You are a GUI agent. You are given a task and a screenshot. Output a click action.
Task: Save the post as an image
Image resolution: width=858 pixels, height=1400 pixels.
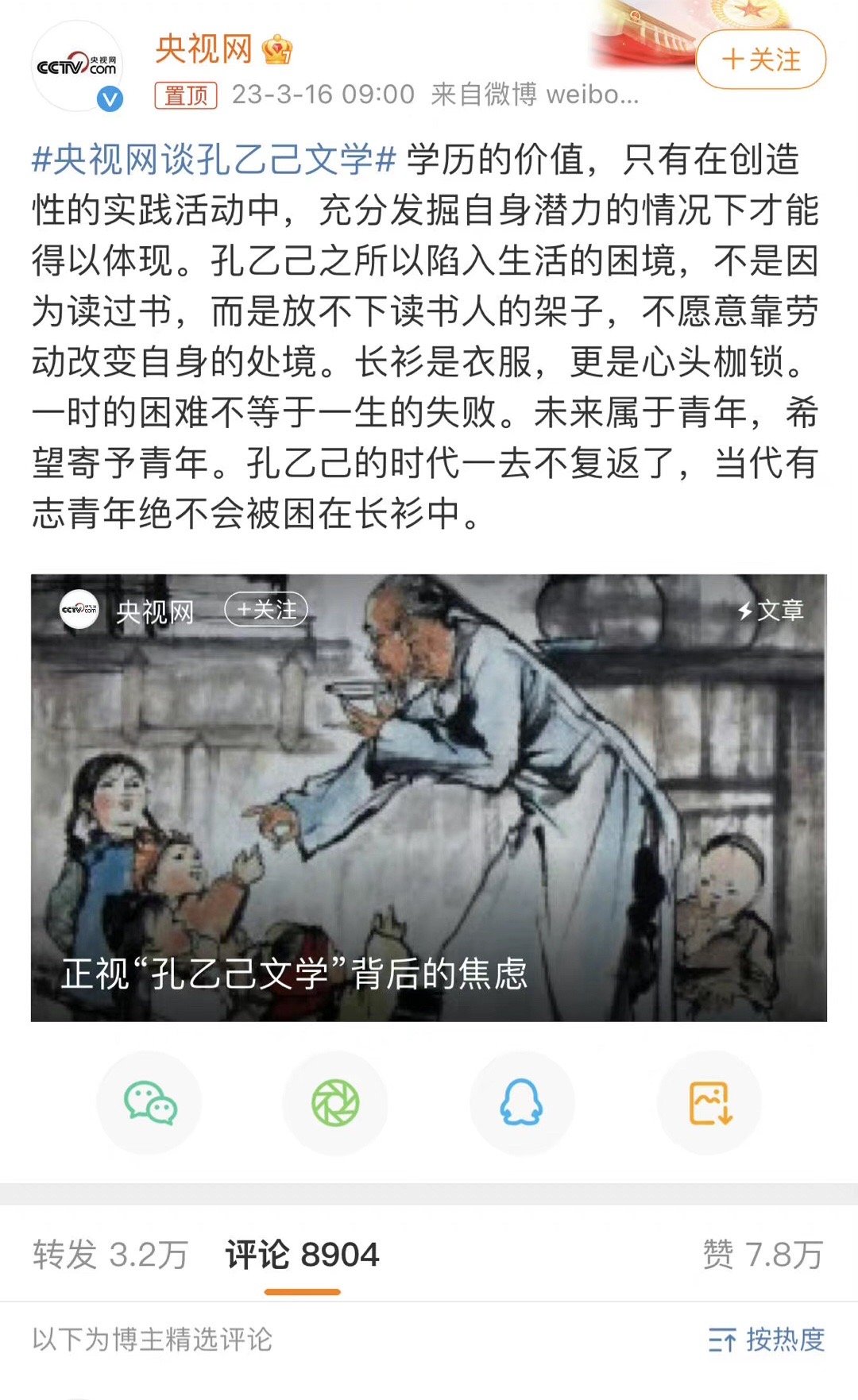[709, 1103]
